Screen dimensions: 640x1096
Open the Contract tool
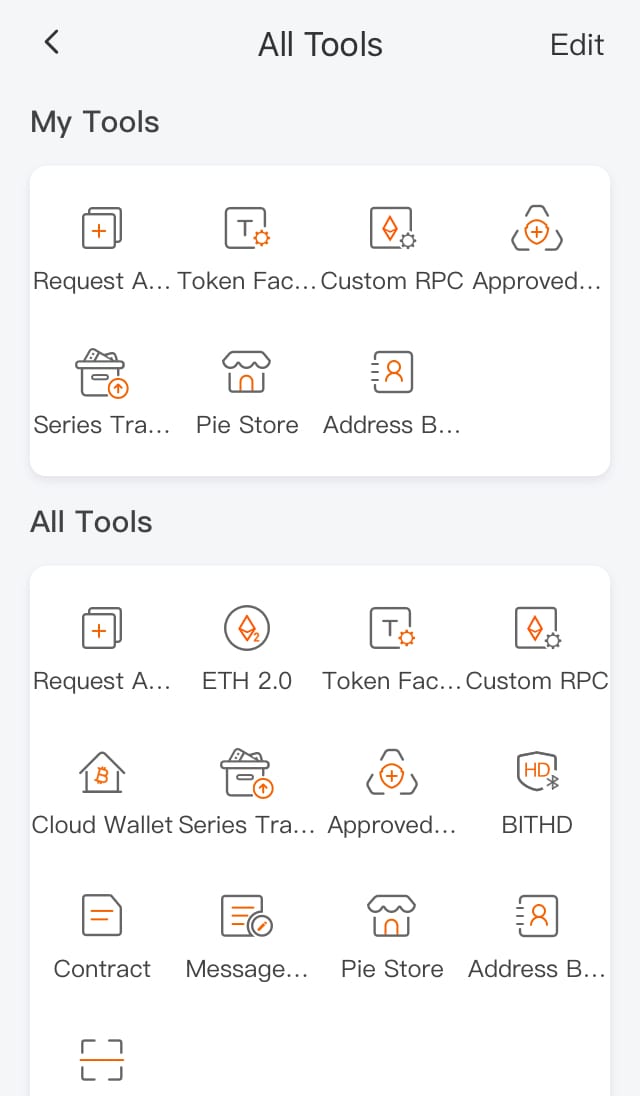[x=102, y=939]
